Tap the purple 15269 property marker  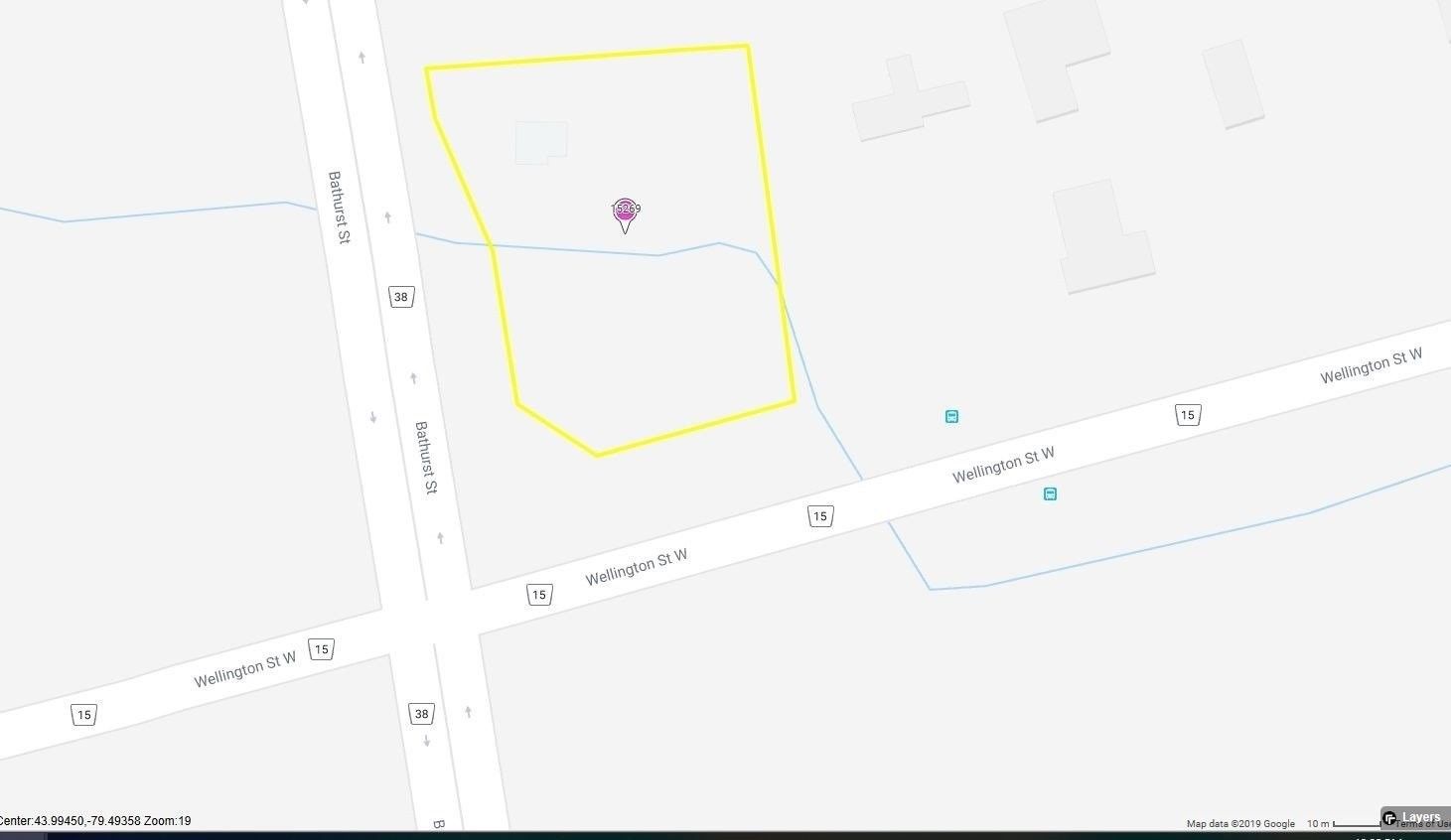pos(625,210)
